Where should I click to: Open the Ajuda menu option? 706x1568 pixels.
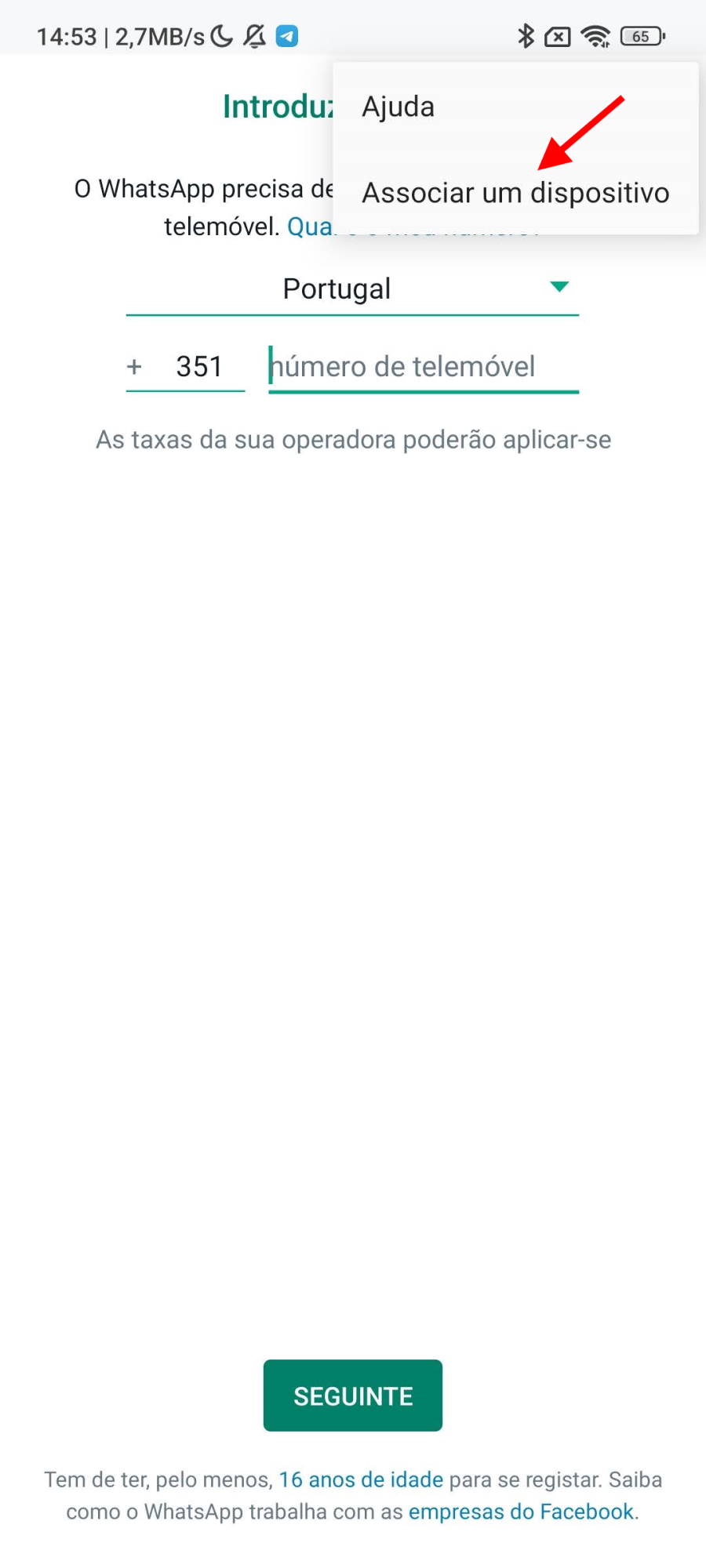tap(515, 107)
